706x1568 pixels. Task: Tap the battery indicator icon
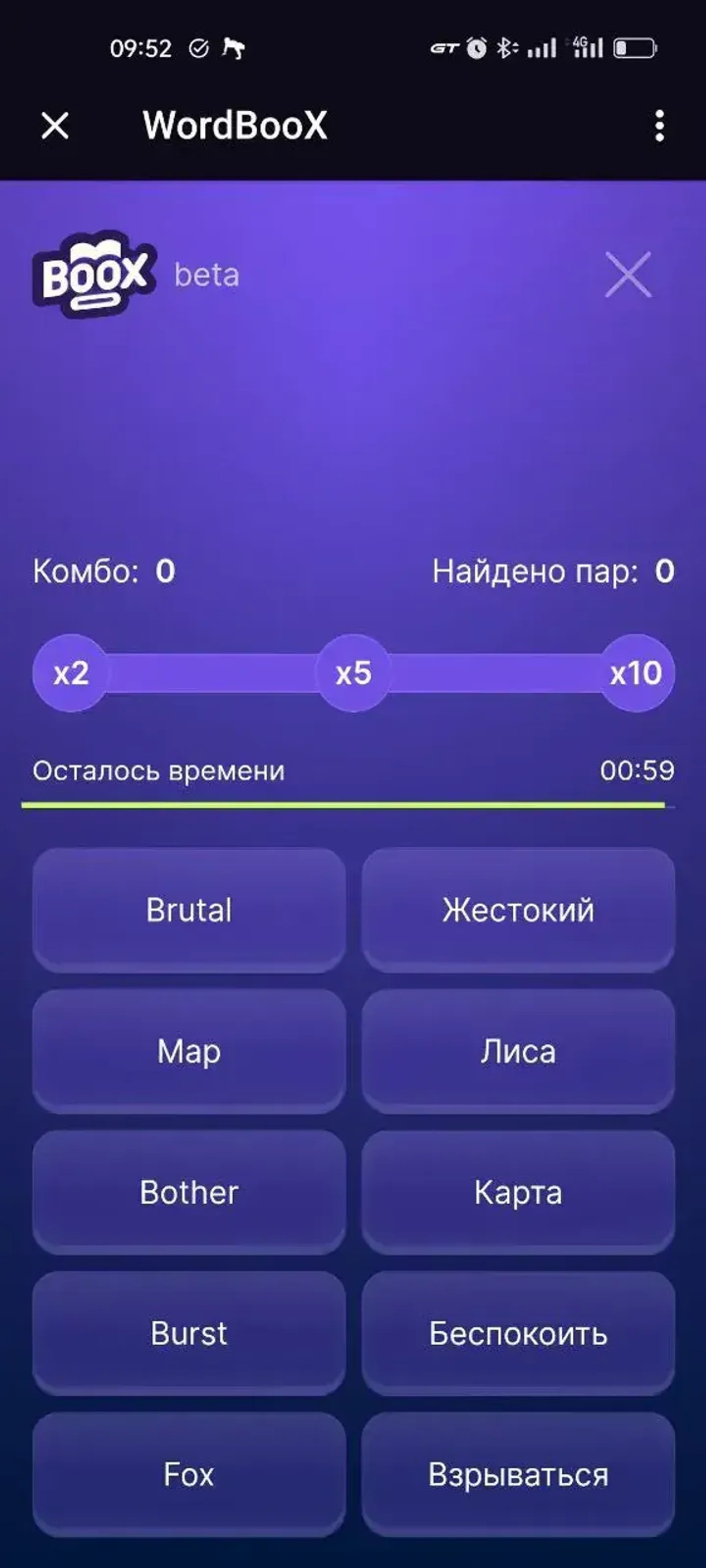(634, 48)
